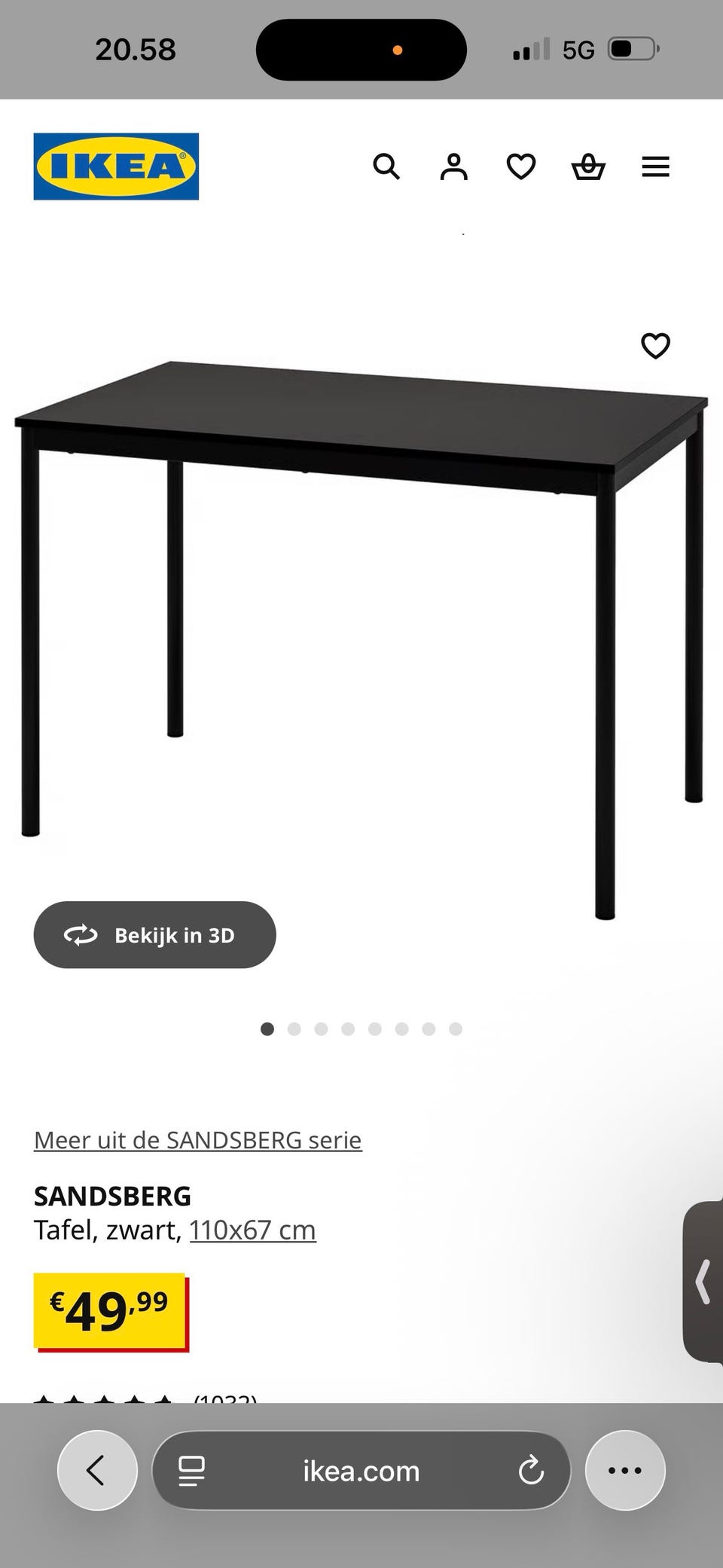Open the SANDSBERG table product image
Screen dimensions: 723x1568
361,603
